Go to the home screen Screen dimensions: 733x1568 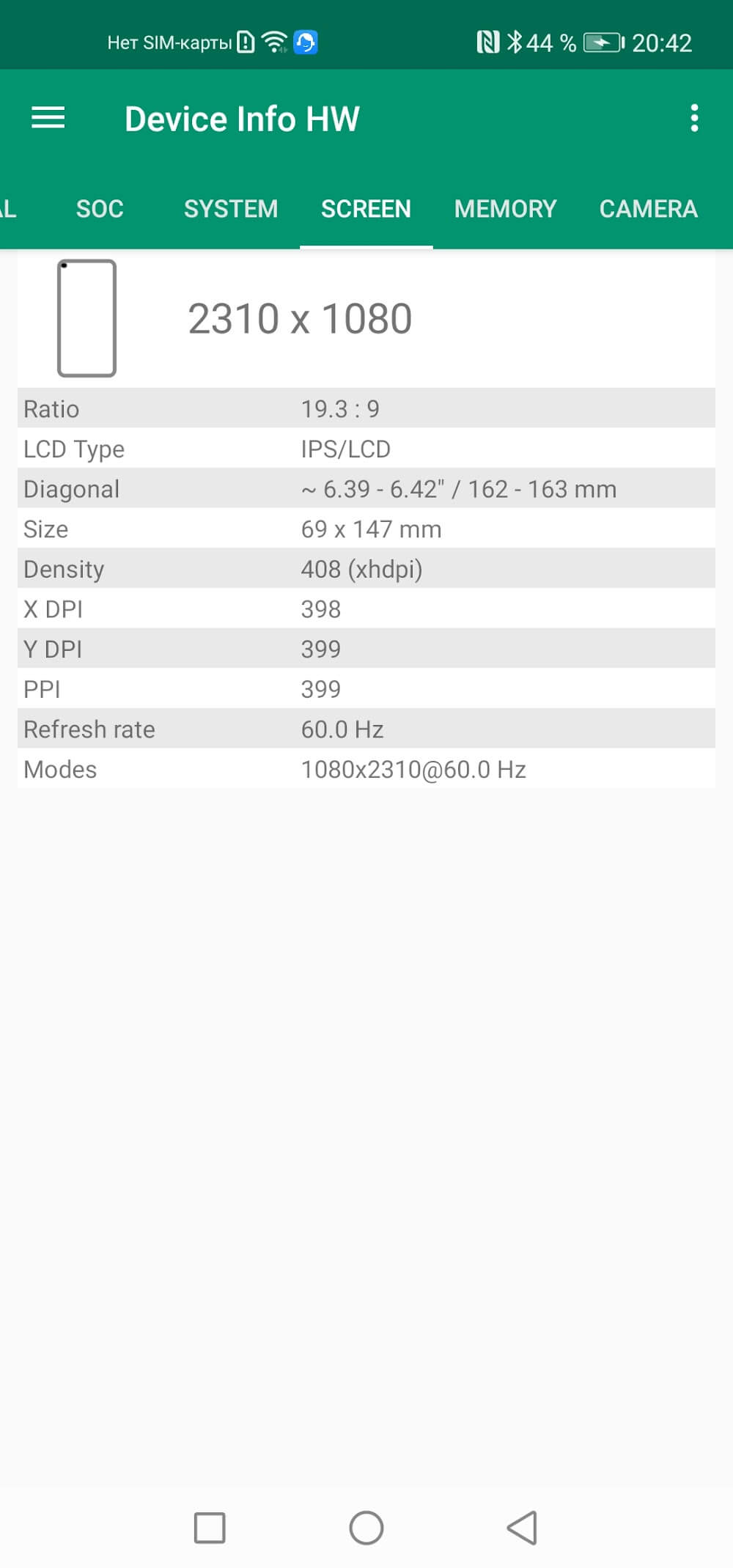(366, 1528)
